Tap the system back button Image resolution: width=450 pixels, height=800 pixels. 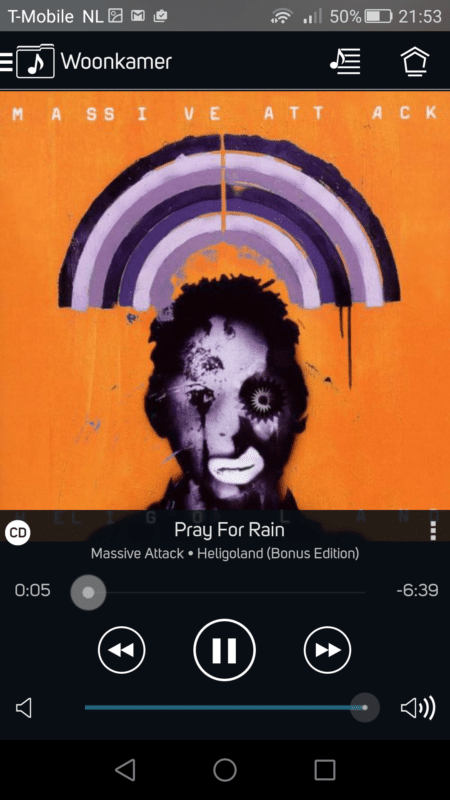point(125,769)
